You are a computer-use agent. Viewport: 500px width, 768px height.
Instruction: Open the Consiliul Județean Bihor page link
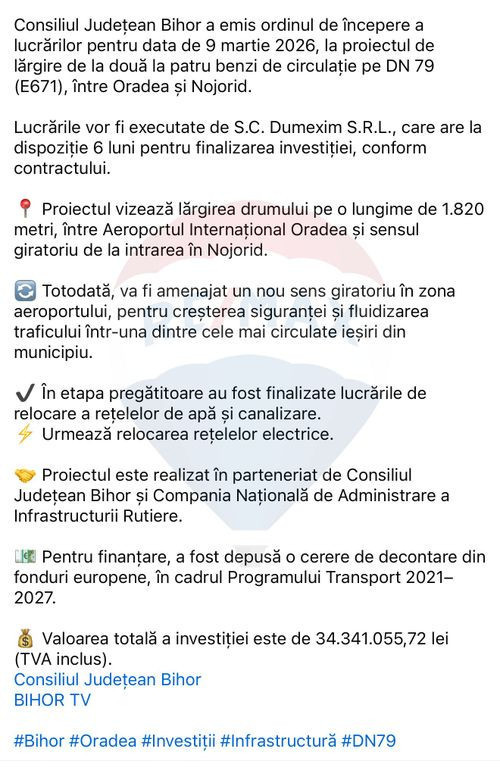click(107, 679)
